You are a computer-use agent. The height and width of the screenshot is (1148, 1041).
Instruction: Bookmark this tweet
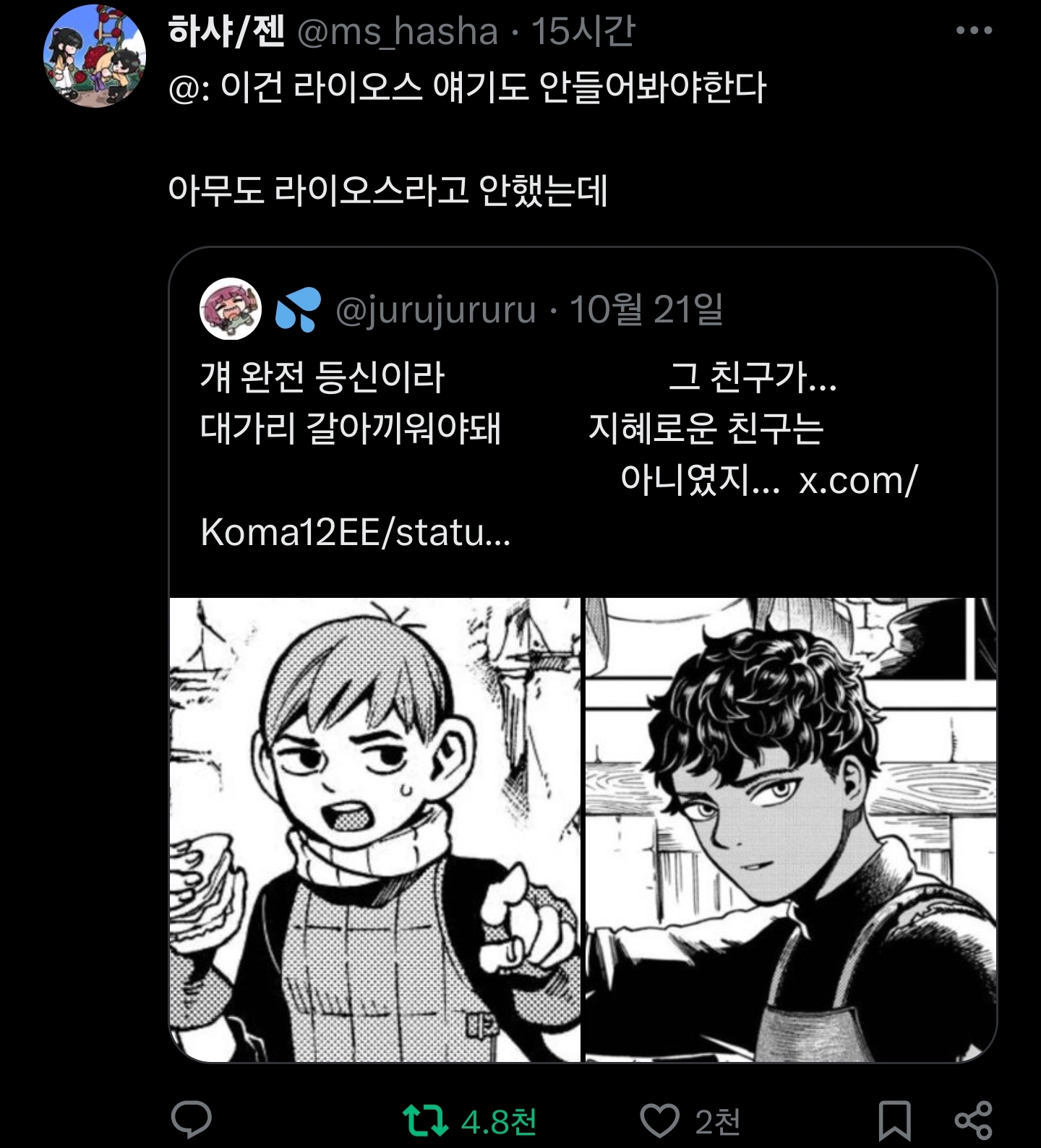[894, 1121]
